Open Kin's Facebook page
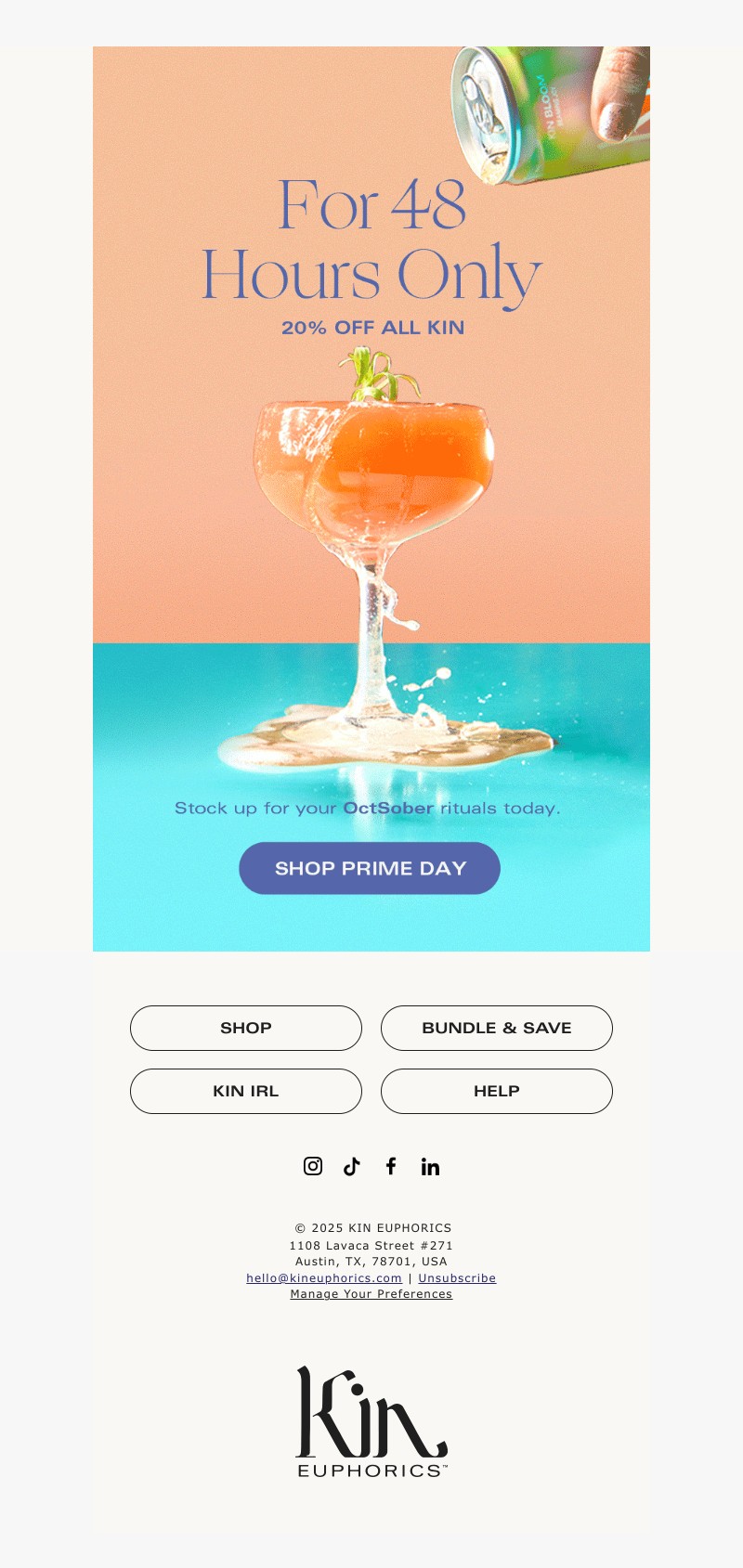Screen dimensions: 743x1568 (391, 1166)
